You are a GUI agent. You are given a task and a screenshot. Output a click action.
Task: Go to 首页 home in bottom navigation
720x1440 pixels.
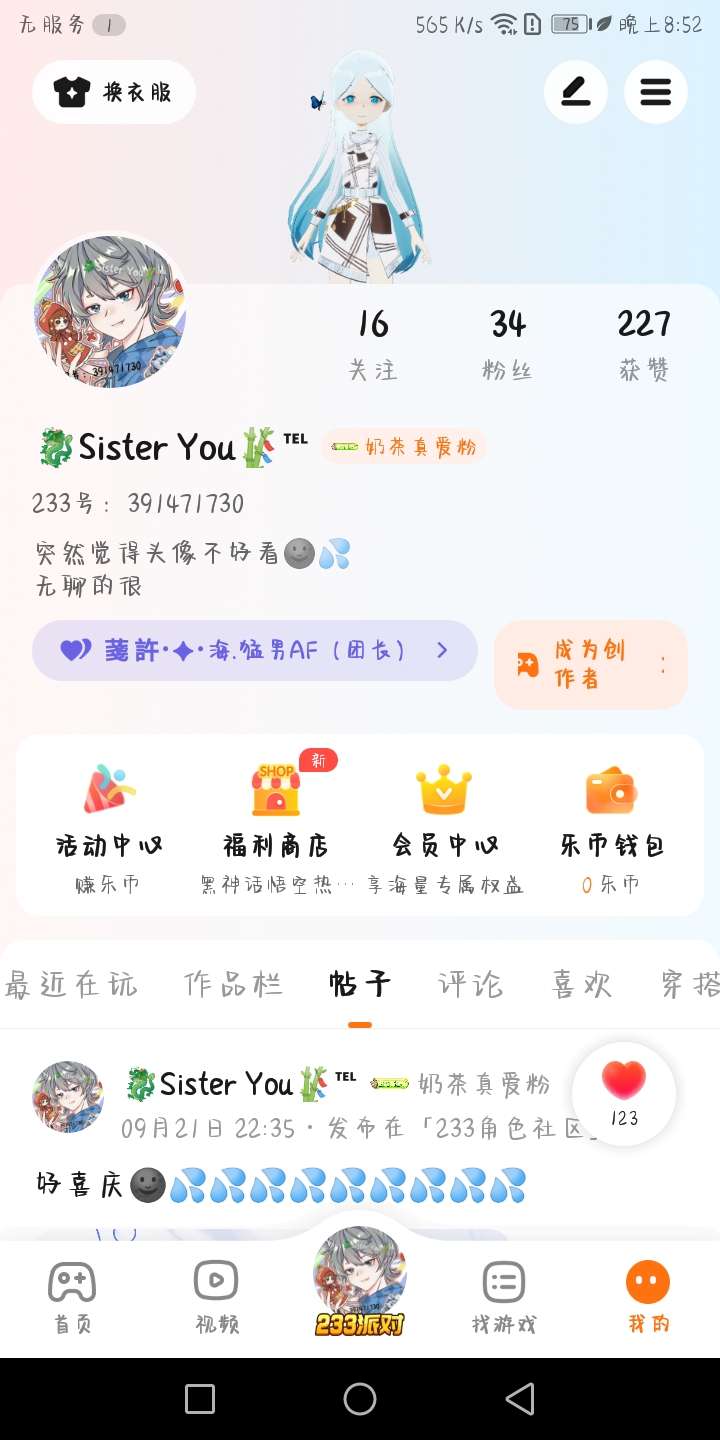click(x=72, y=1297)
